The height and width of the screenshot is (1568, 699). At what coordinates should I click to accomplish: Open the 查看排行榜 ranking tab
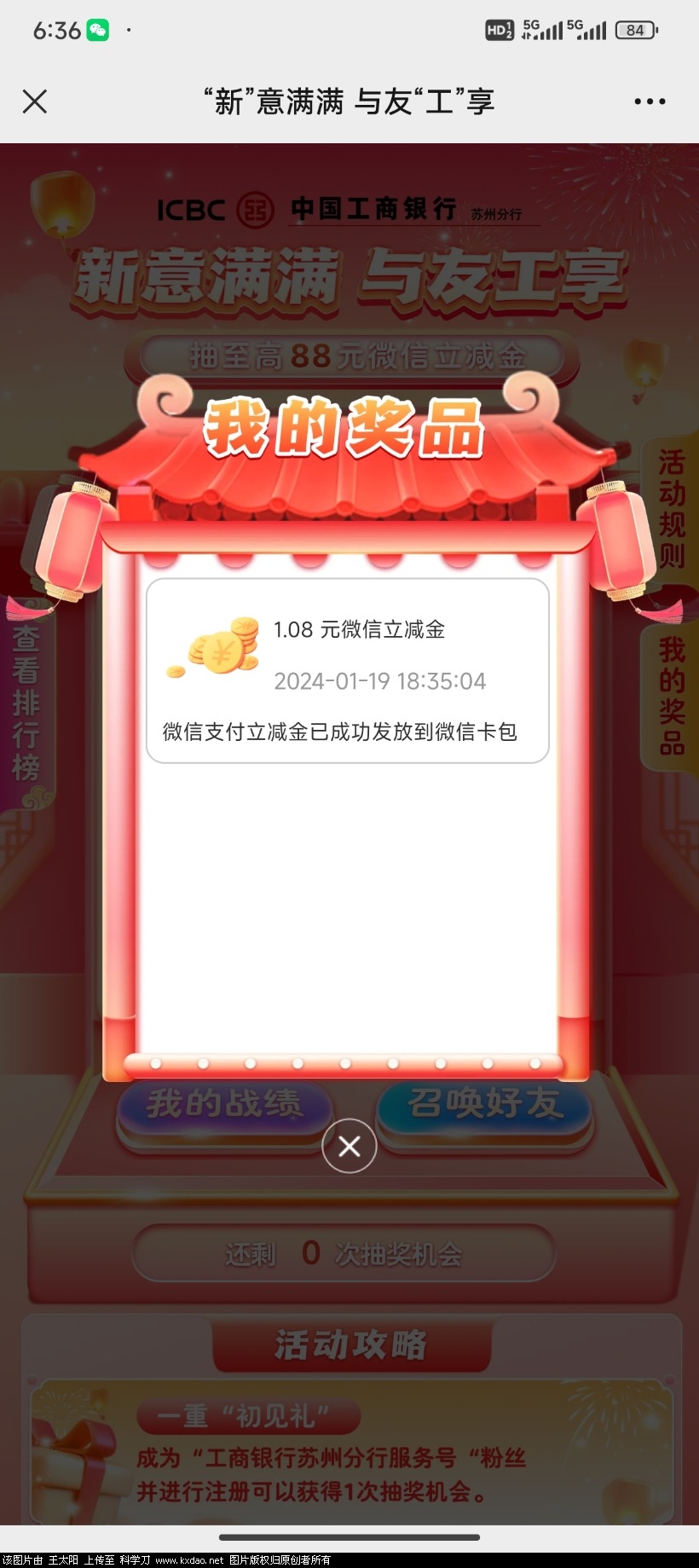tap(26, 703)
